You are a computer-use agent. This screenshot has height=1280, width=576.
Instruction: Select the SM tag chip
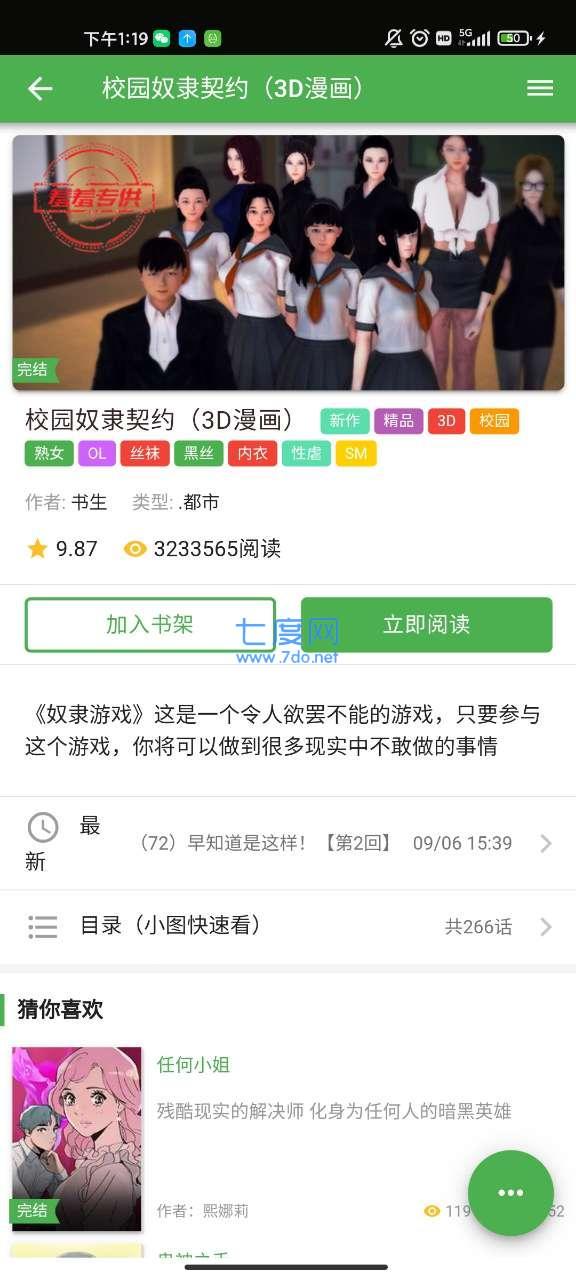[x=356, y=453]
